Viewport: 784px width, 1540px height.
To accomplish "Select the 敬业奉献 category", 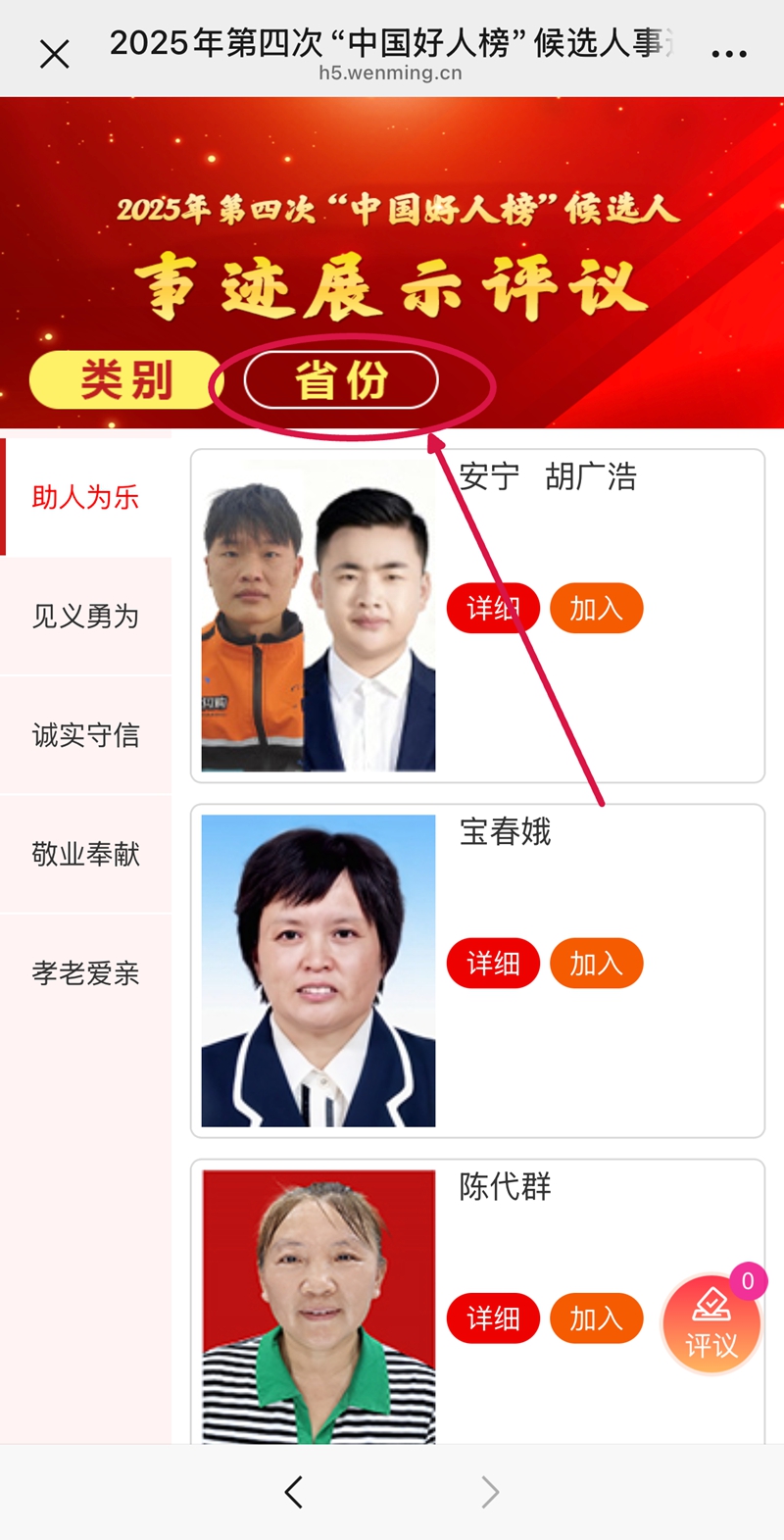I will point(86,854).
